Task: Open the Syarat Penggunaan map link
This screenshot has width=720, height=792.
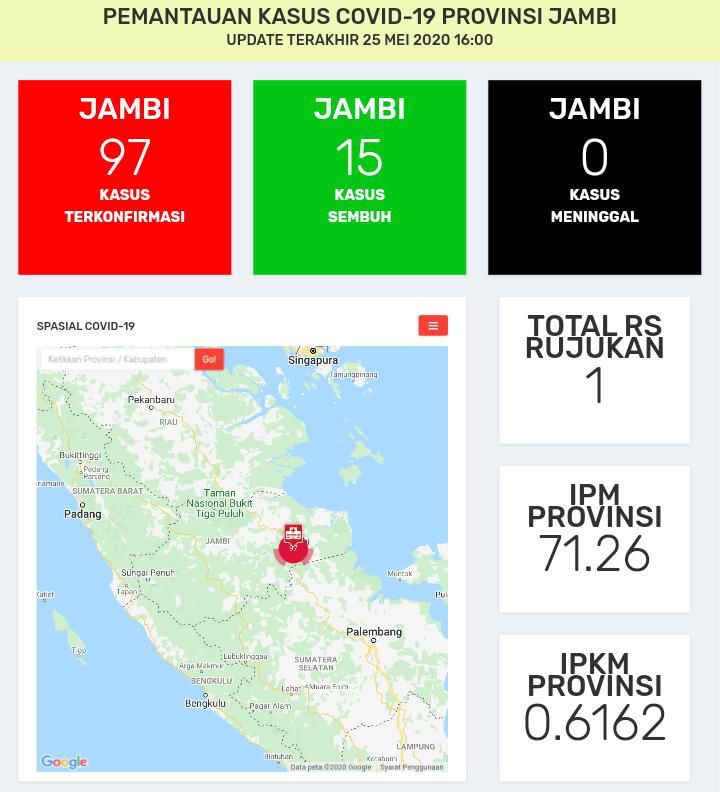Action: click(x=411, y=767)
